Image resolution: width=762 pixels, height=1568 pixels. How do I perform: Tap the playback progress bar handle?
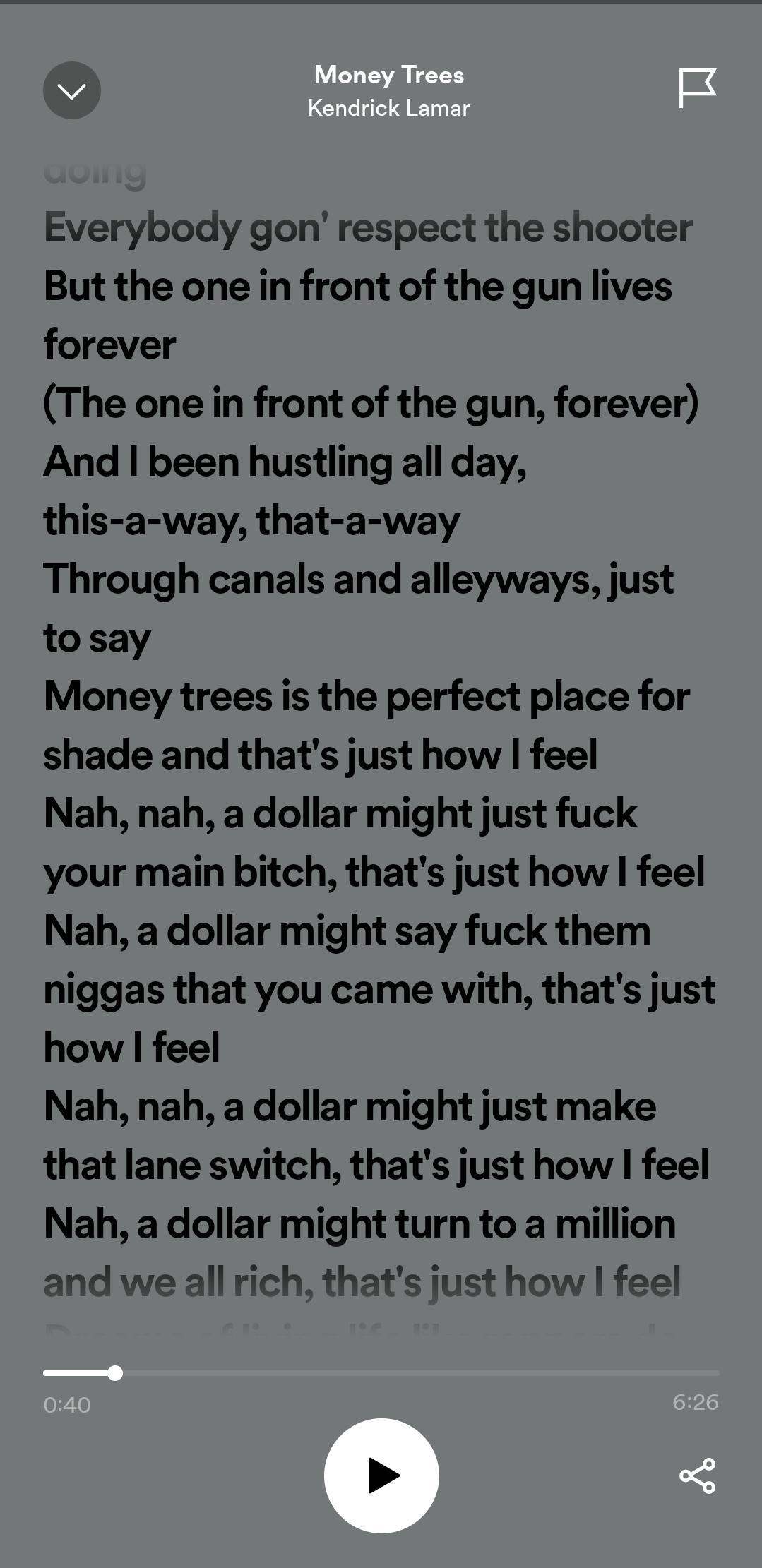[x=115, y=1373]
